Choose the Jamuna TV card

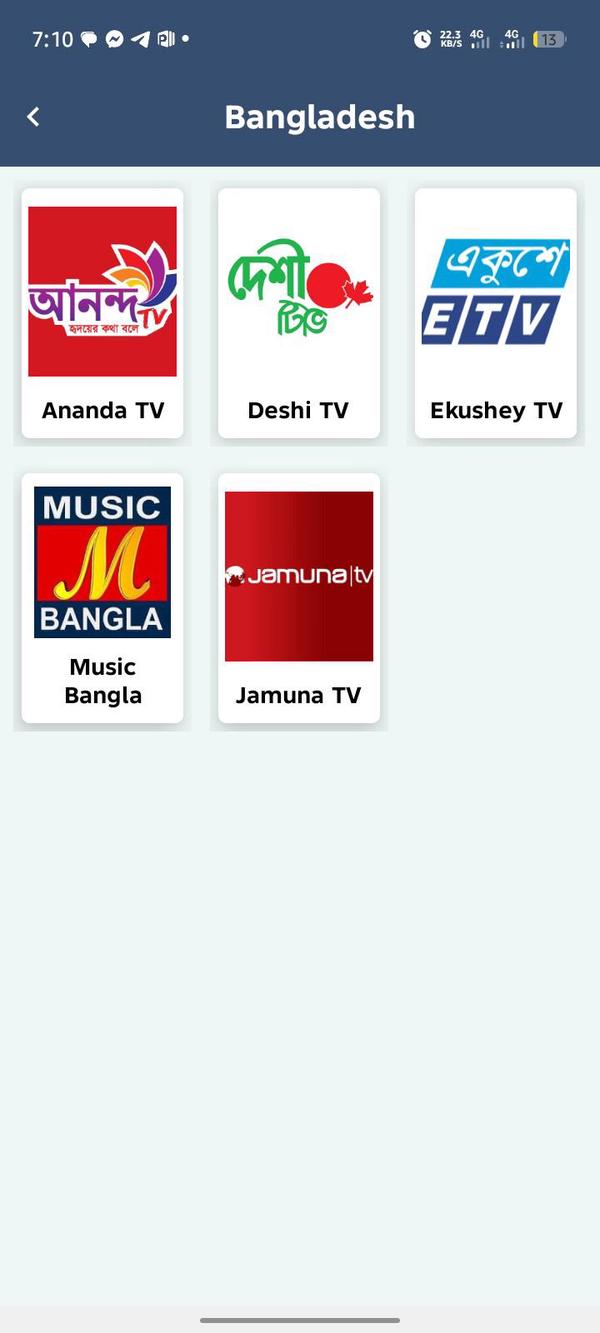tap(299, 598)
